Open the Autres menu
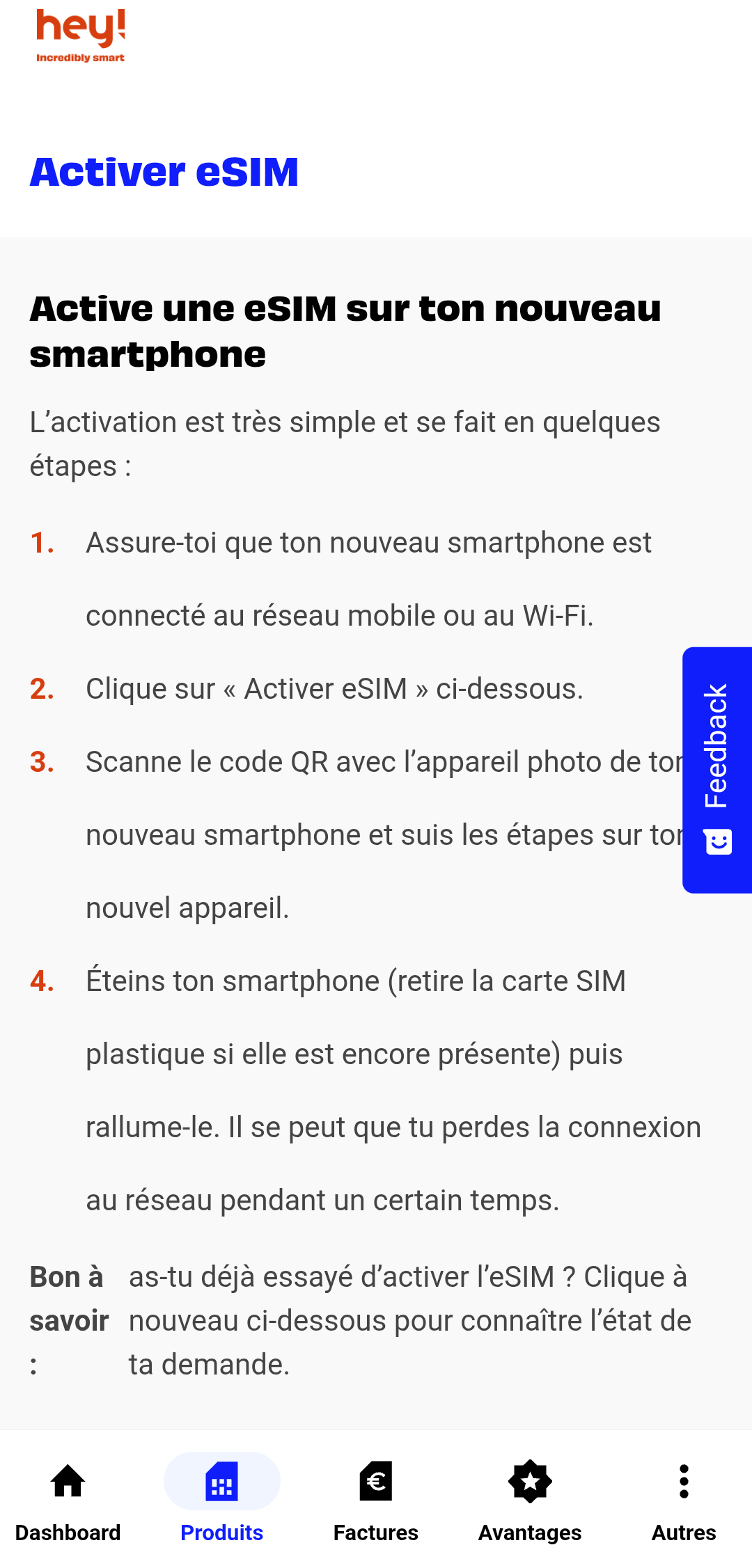This screenshot has width=752, height=1568. click(x=684, y=1501)
